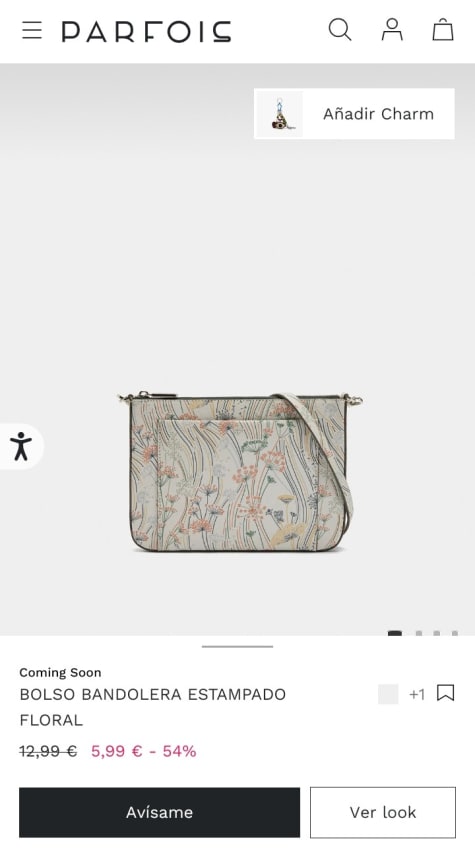Tap the product details sheet handle

pos(238,646)
